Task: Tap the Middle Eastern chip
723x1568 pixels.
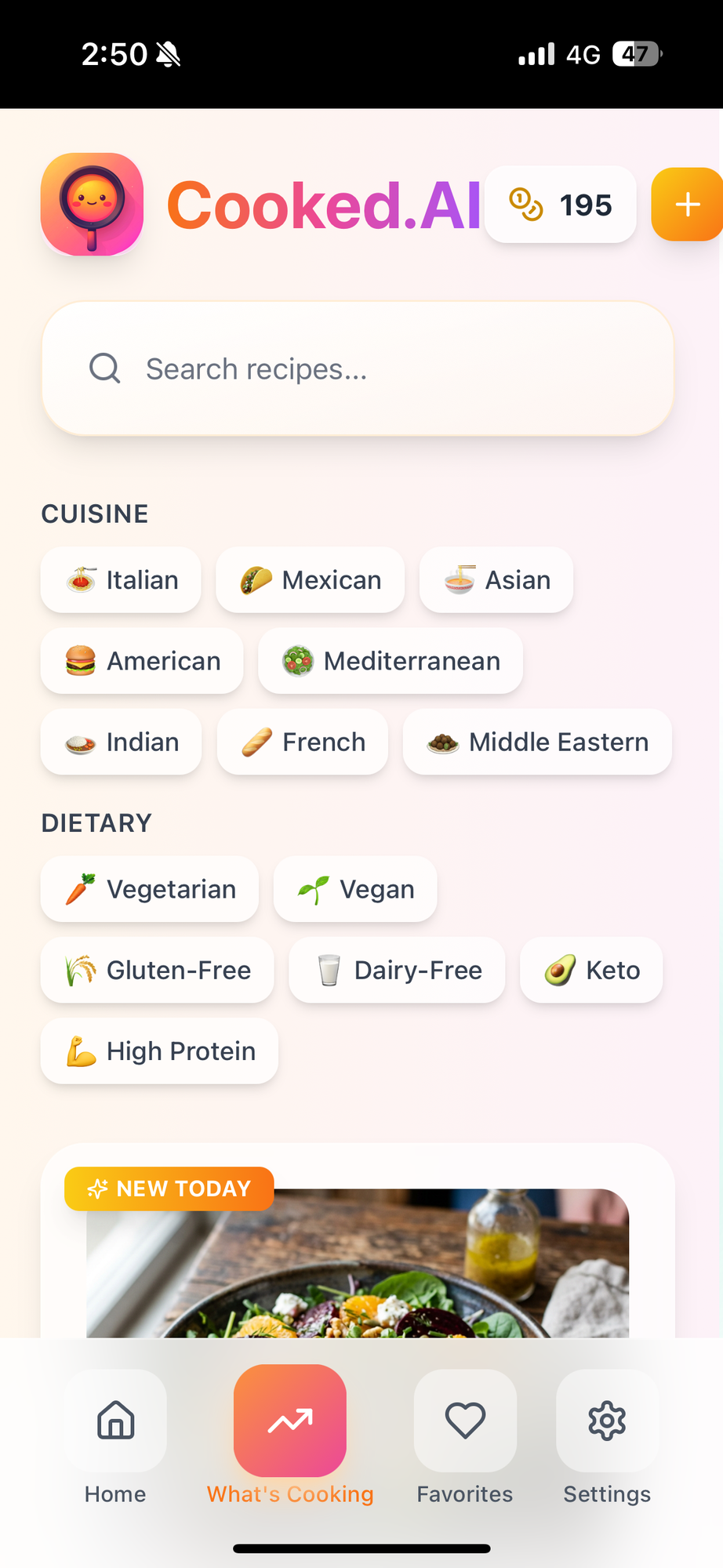Action: pos(537,742)
